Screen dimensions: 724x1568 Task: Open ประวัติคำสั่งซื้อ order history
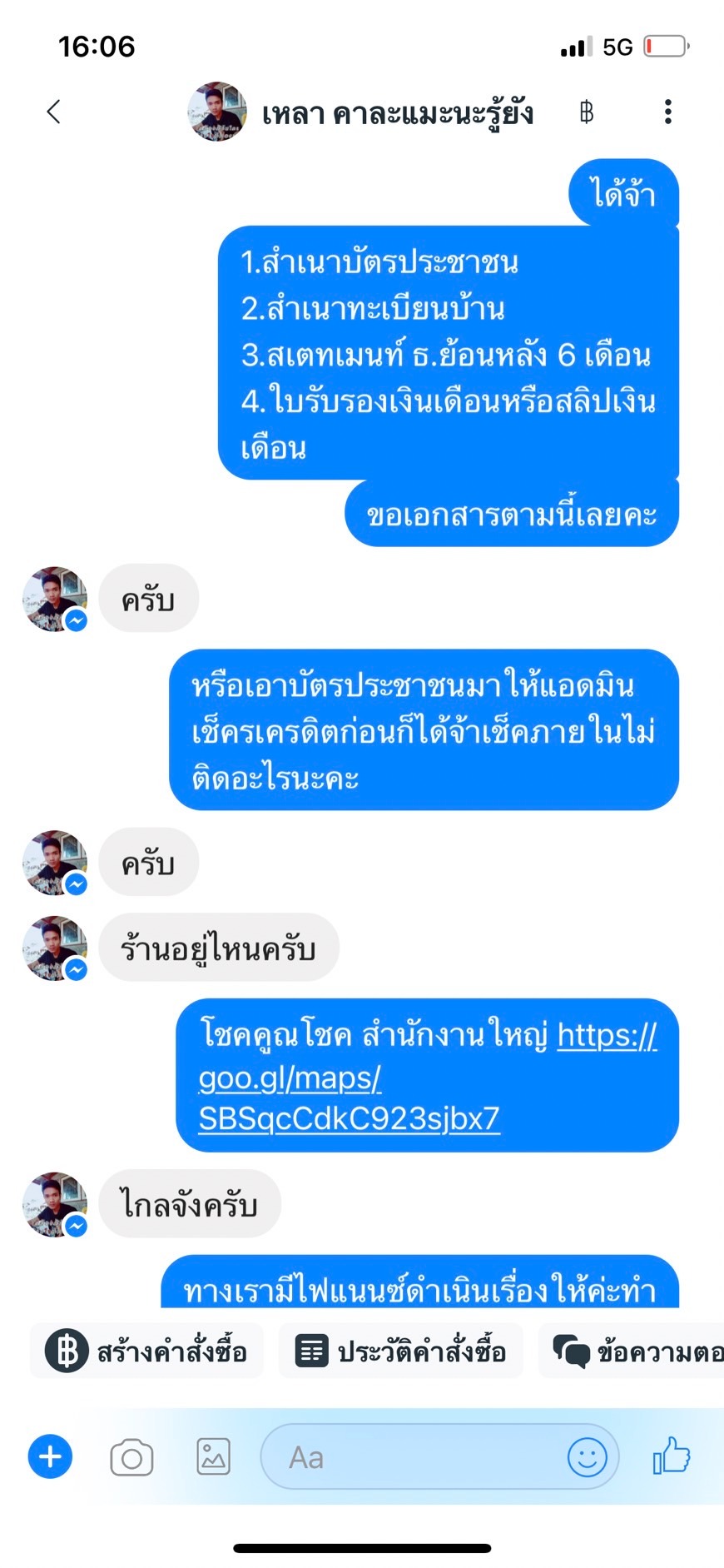(x=400, y=1351)
